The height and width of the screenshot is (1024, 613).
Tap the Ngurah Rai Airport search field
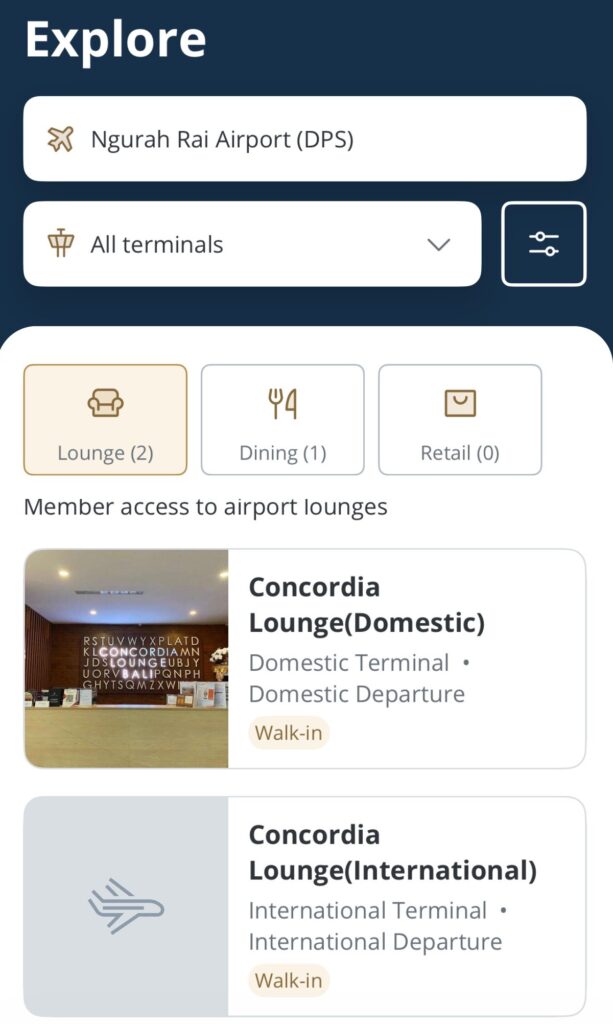(x=304, y=139)
